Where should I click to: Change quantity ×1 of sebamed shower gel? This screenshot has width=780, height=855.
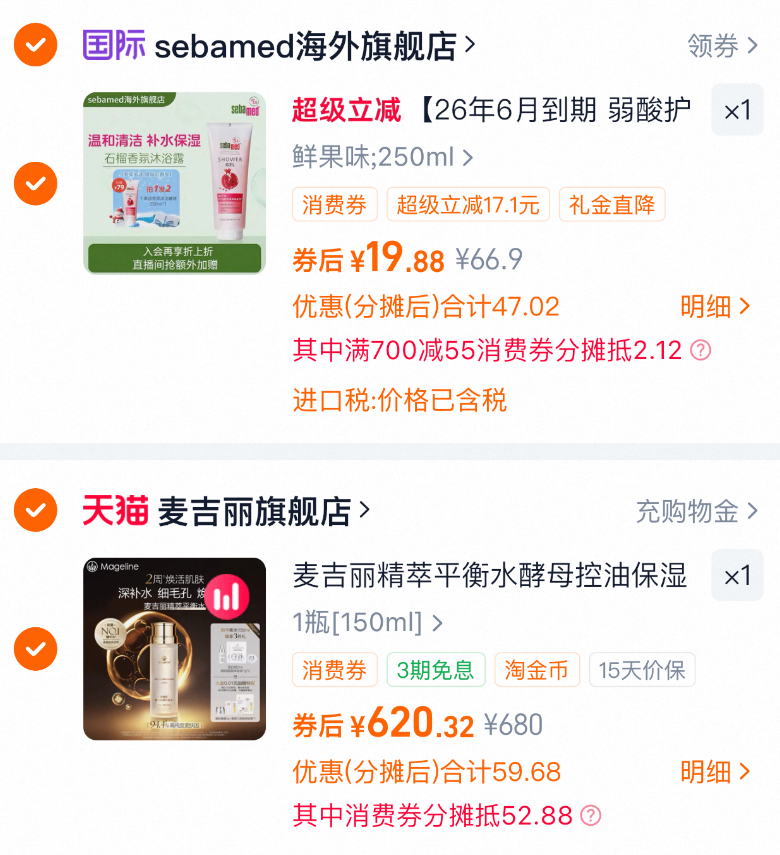click(737, 111)
